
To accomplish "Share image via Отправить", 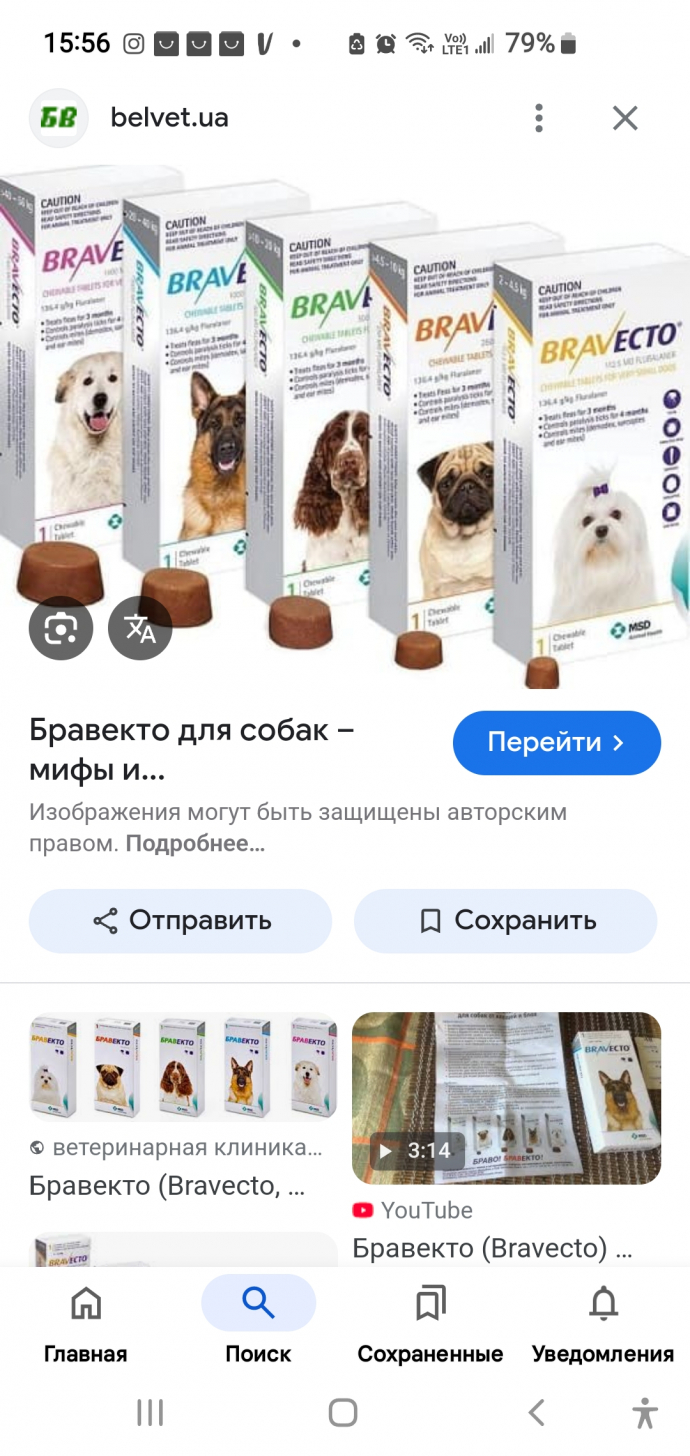I will coord(180,921).
